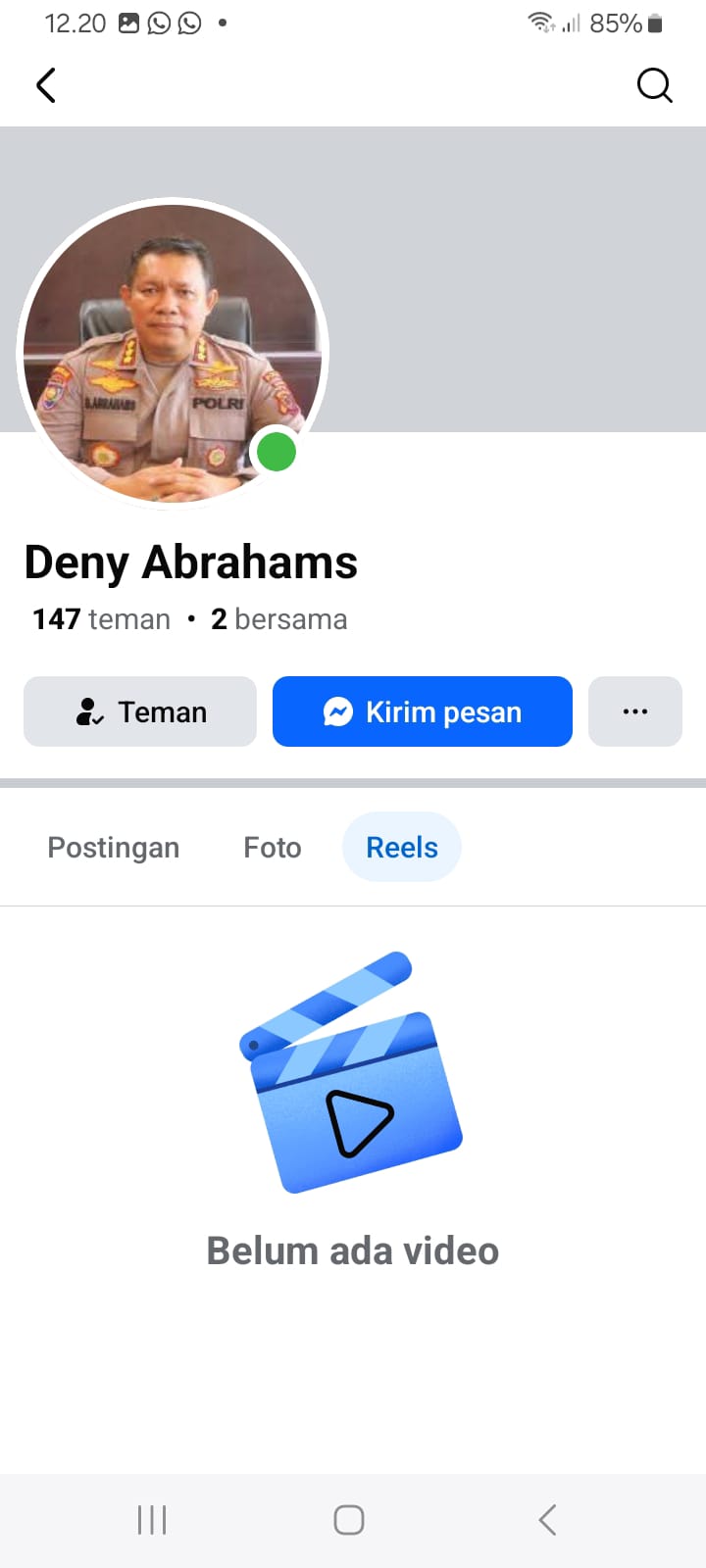
Task: Open recent apps from navigation bar
Action: click(152, 1520)
